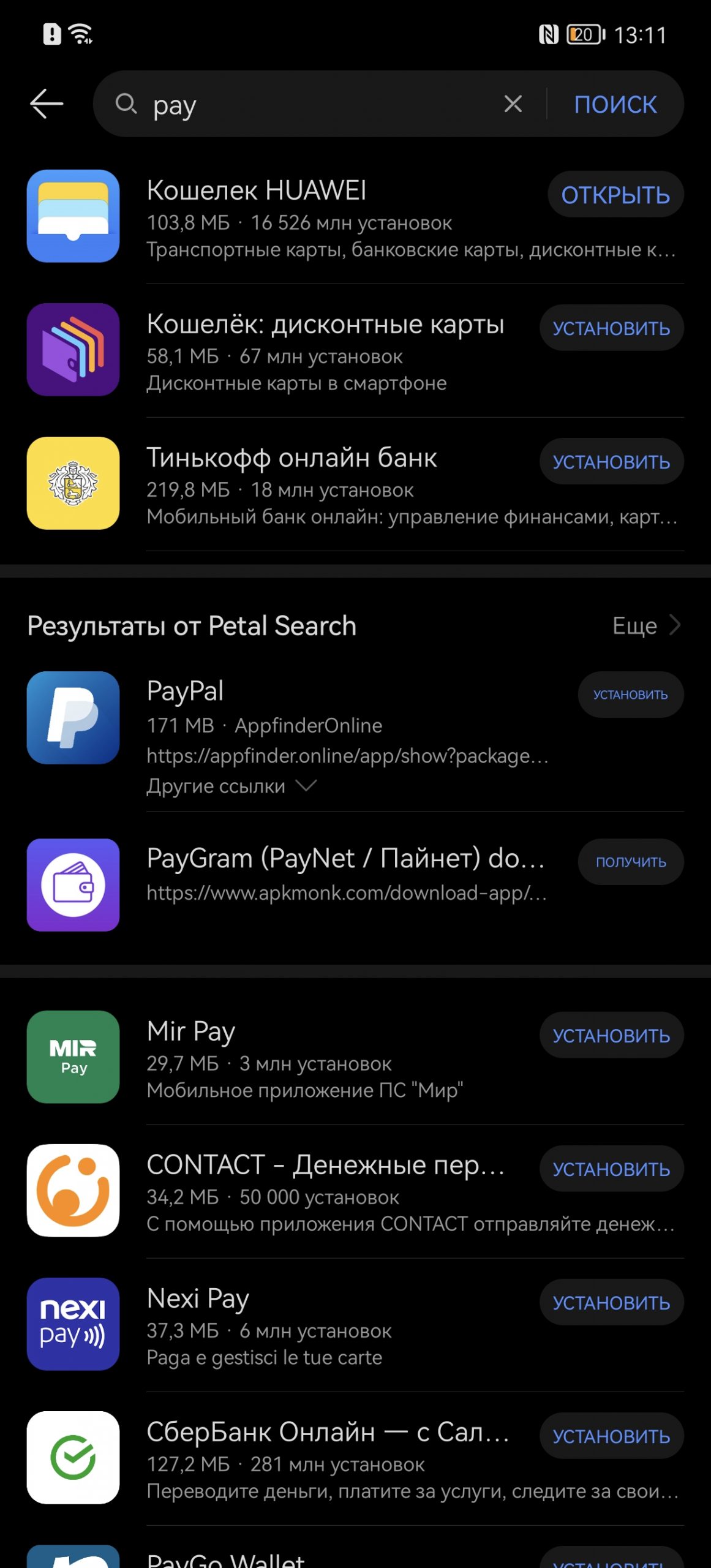This screenshot has width=711, height=1568.
Task: Expand Другие ссылки under PayPal
Action: click(231, 786)
